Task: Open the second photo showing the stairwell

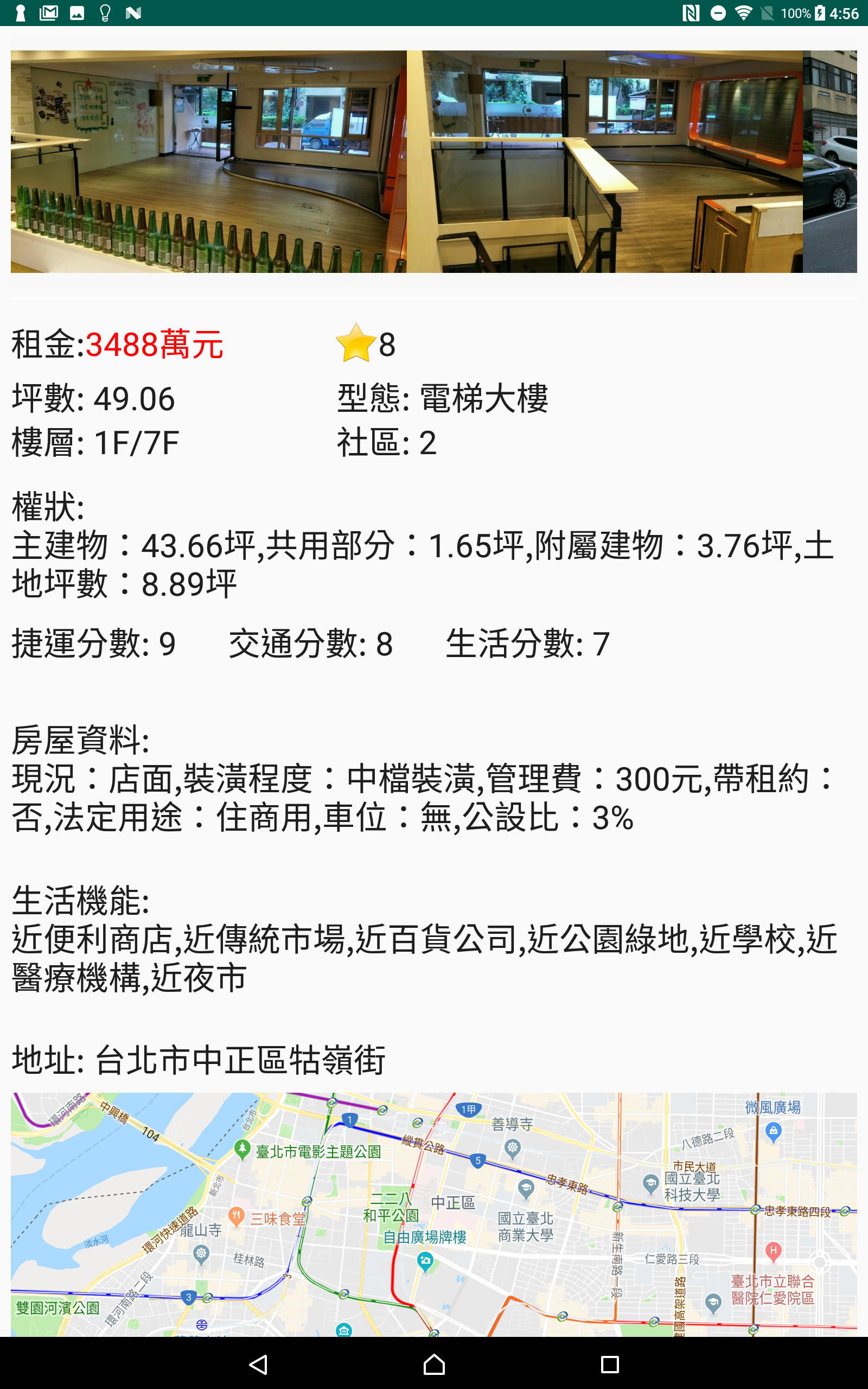Action: point(604,161)
